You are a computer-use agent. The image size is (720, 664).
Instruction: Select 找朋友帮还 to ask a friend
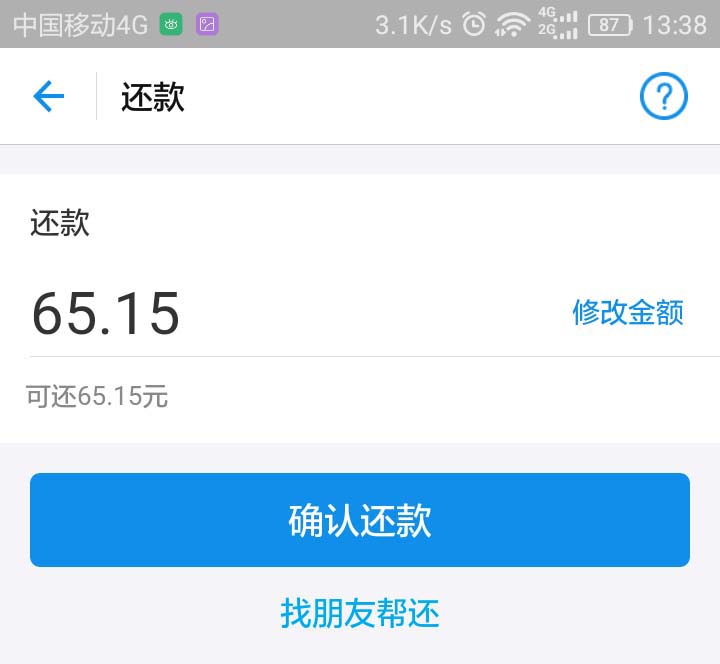[x=360, y=613]
